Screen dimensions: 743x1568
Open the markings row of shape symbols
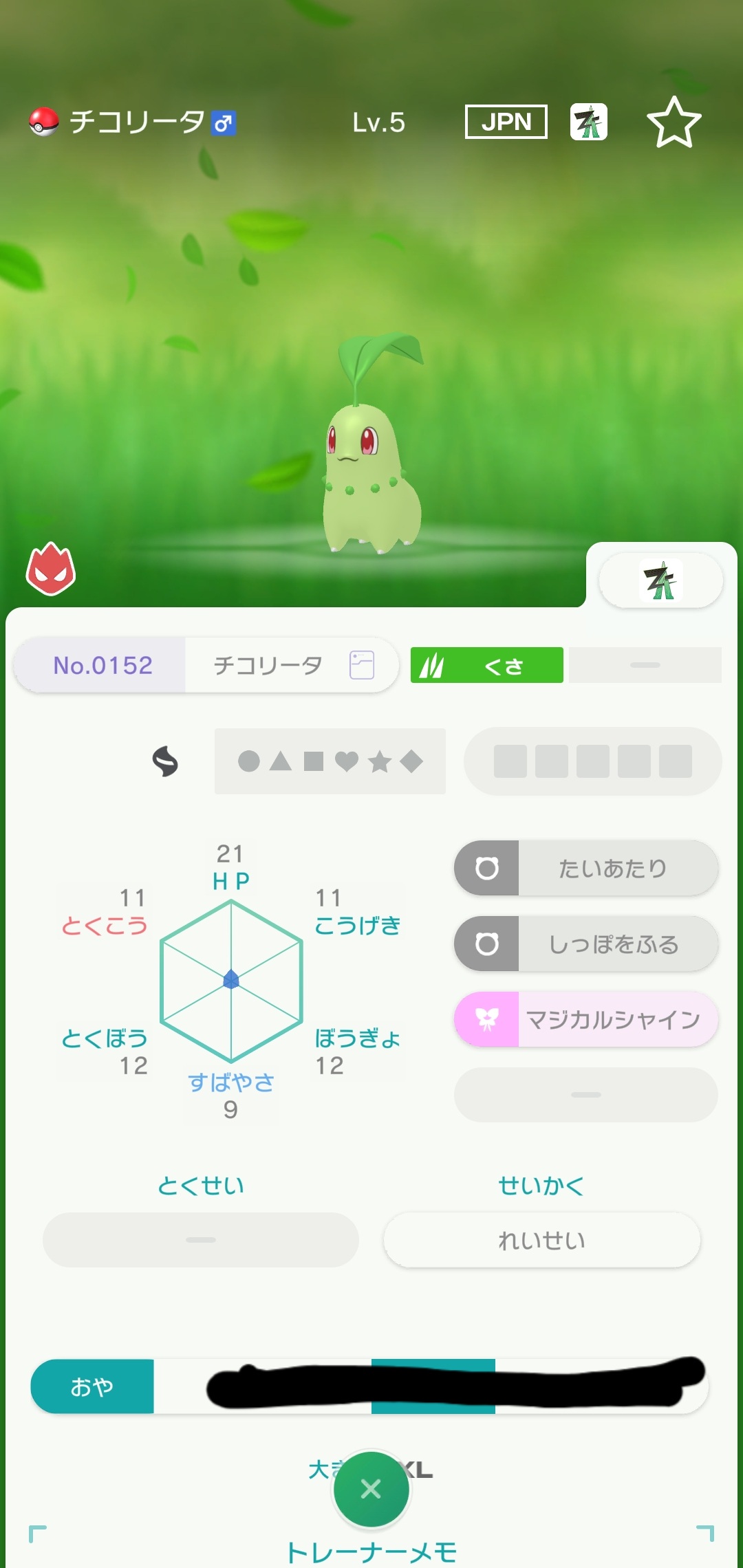coord(330,761)
